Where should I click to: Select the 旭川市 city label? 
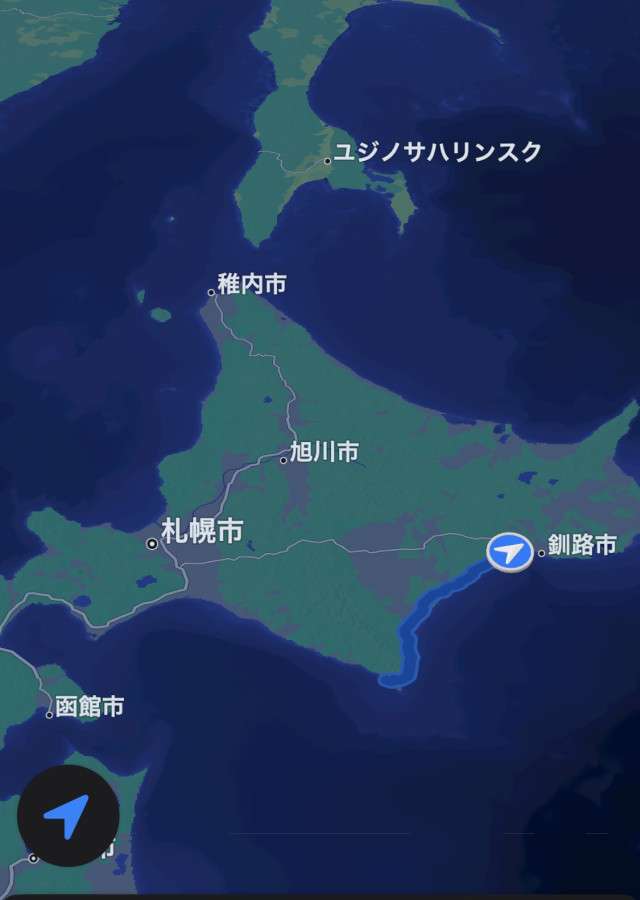click(x=324, y=453)
